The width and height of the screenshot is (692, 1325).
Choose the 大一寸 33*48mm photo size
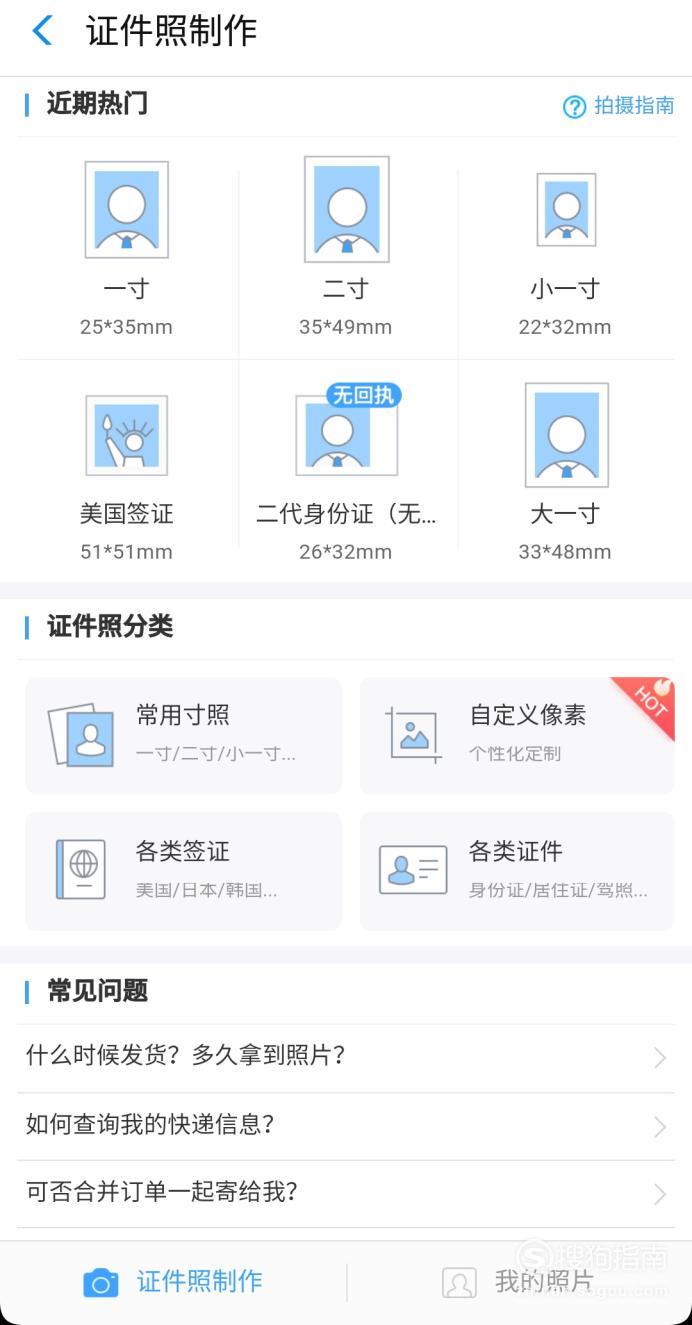(565, 472)
